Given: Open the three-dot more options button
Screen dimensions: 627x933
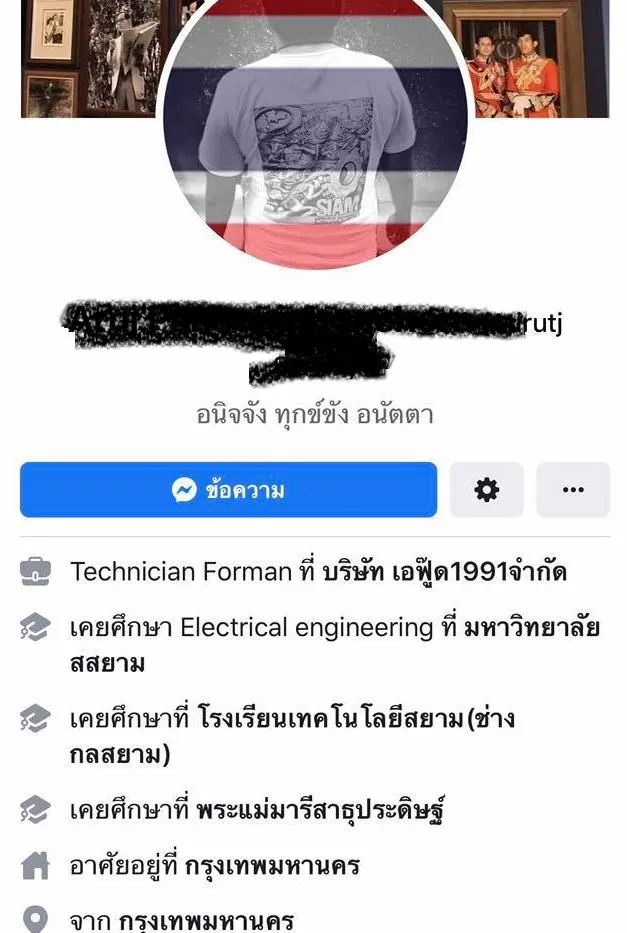Looking at the screenshot, I should tap(572, 490).
